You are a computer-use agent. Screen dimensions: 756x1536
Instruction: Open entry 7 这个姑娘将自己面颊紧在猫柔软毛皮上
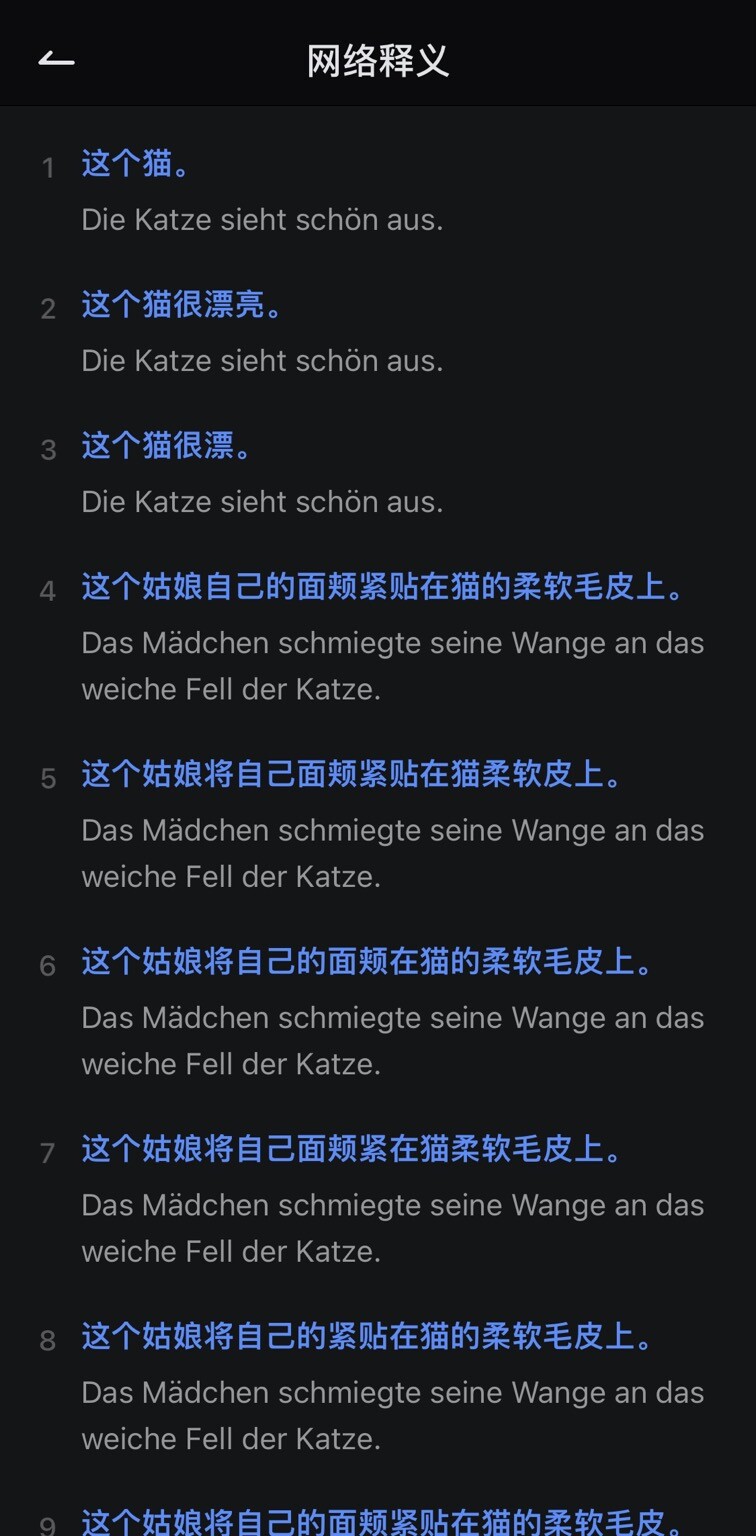(x=352, y=1150)
